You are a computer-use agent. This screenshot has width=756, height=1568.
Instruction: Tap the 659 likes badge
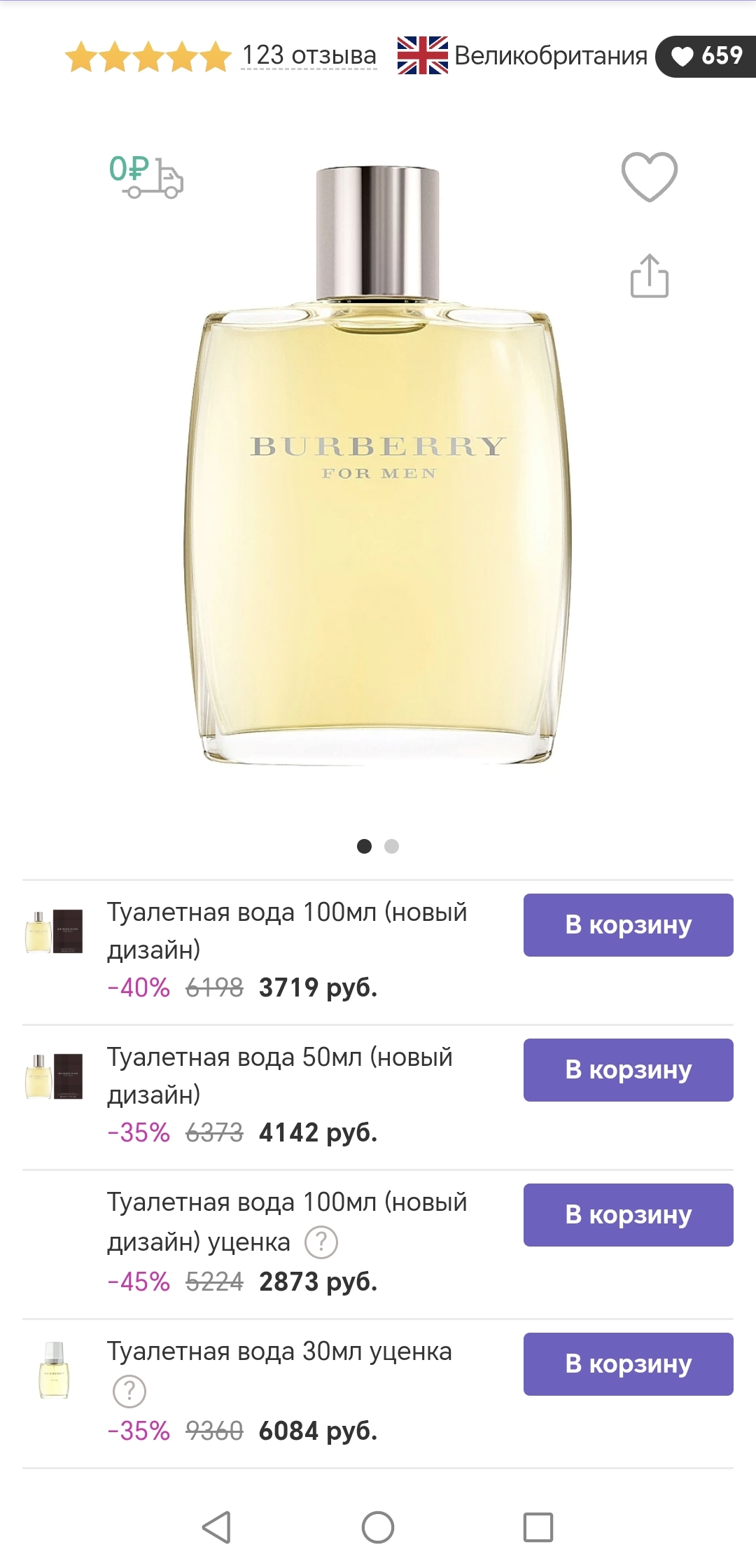pyautogui.click(x=706, y=56)
